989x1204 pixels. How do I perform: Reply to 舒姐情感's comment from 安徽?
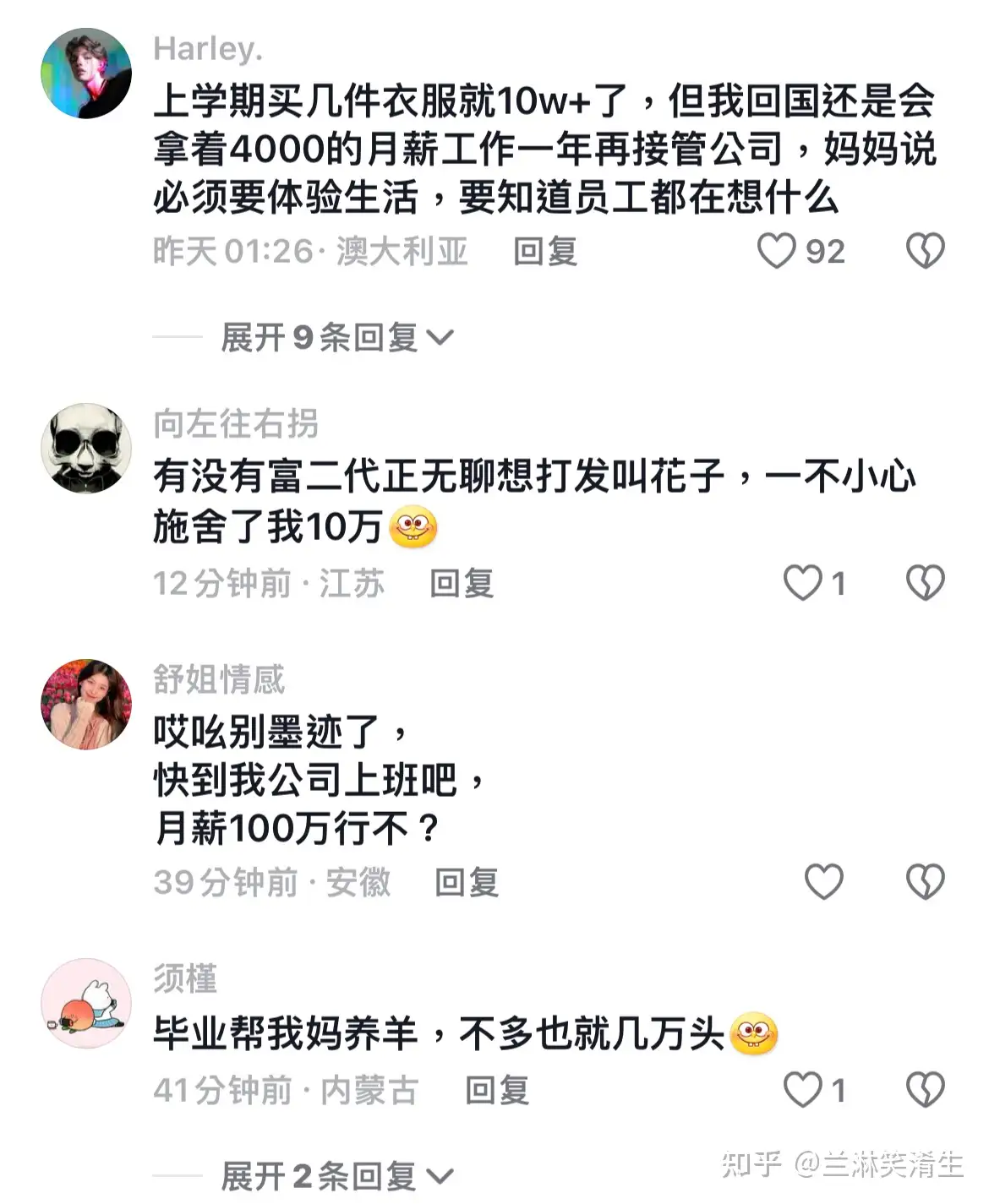(x=467, y=883)
